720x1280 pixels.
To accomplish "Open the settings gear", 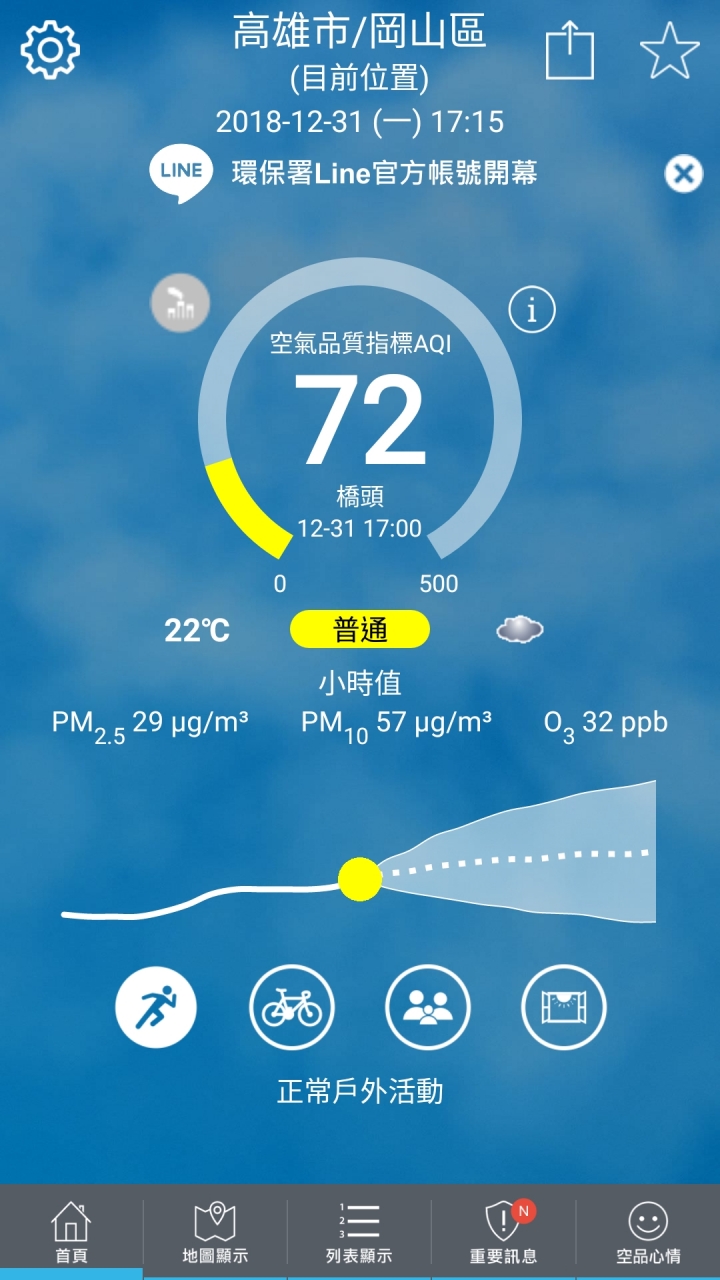I will (x=50, y=49).
